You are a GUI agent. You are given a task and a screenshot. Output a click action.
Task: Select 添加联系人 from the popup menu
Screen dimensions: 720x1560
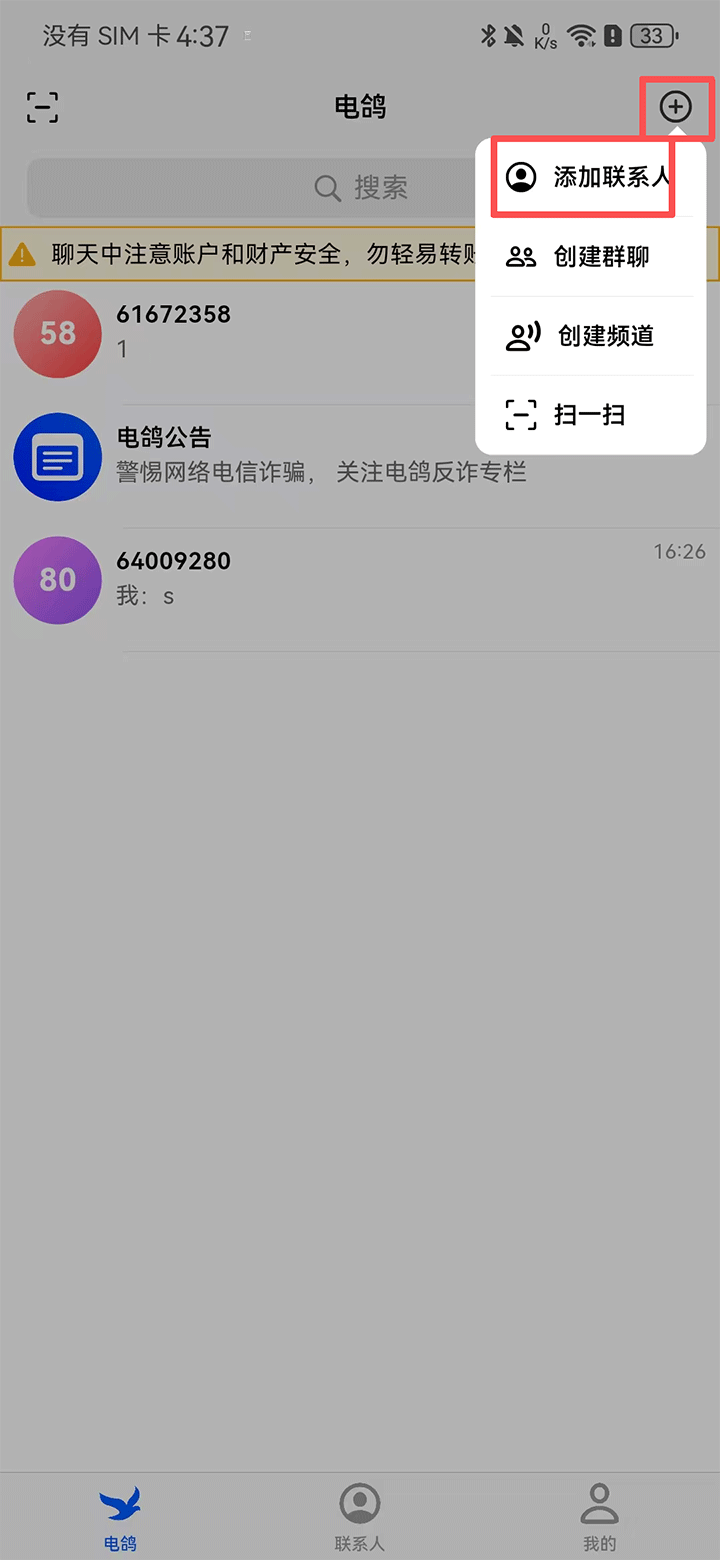pos(588,177)
